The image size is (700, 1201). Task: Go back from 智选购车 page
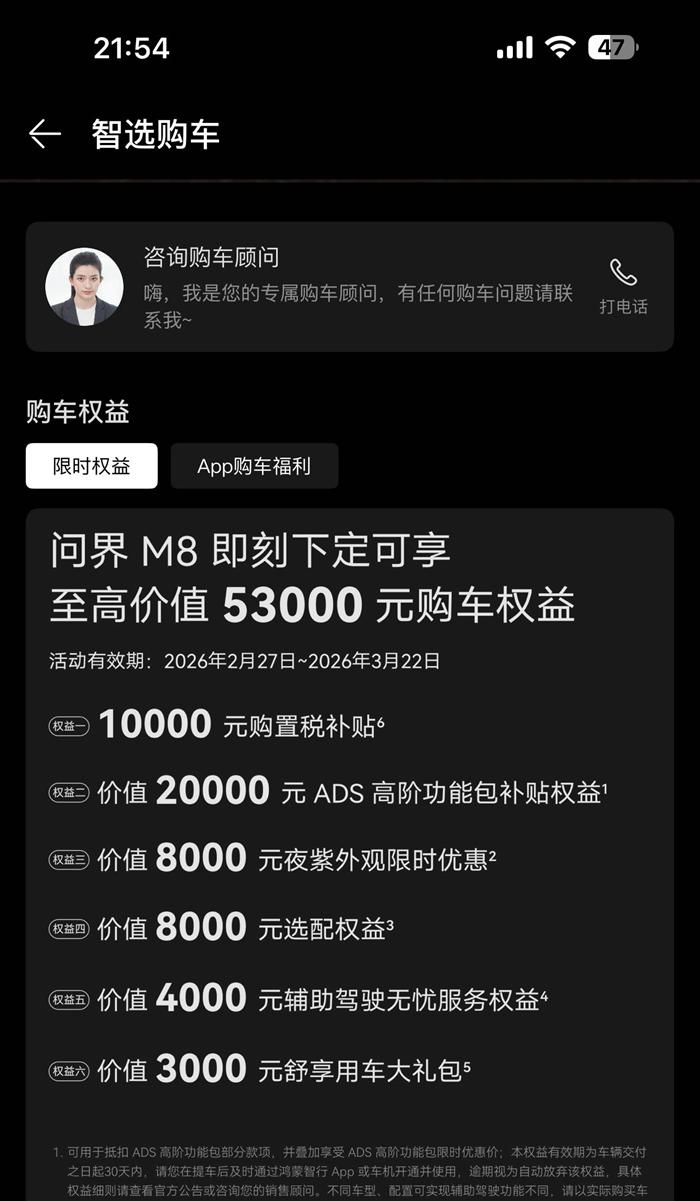[45, 134]
